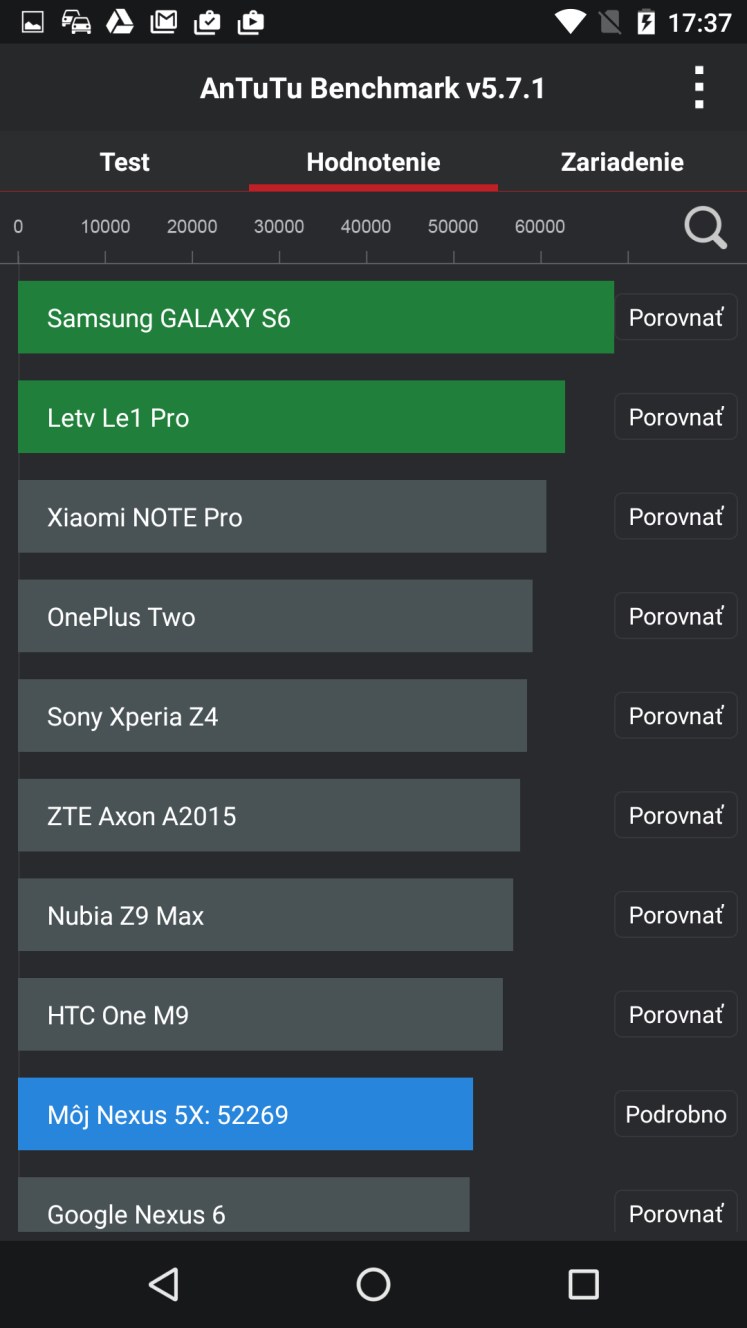The height and width of the screenshot is (1328, 747).
Task: Choose Porovnať for HTC One M9
Action: pos(676,1014)
